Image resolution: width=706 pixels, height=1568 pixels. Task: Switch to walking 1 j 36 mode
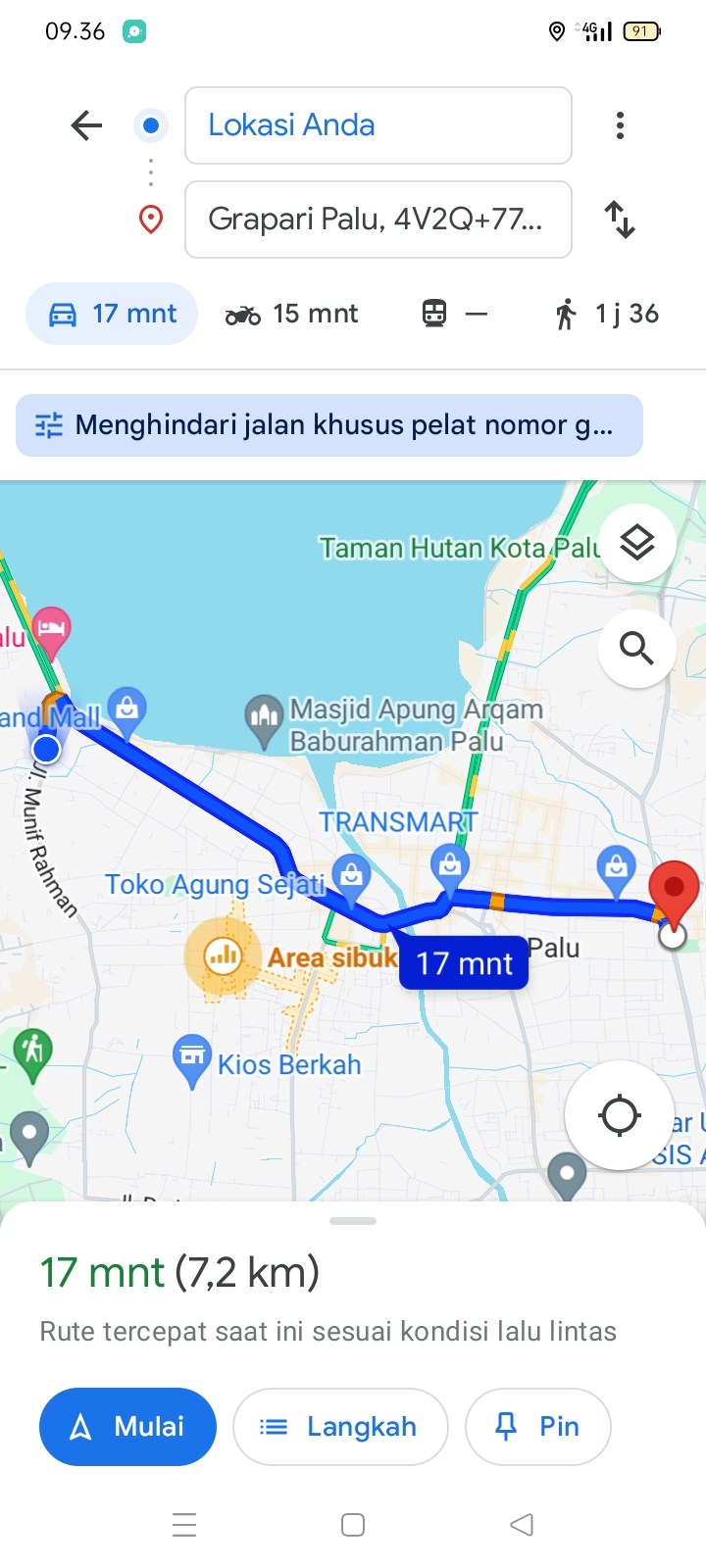pos(606,314)
